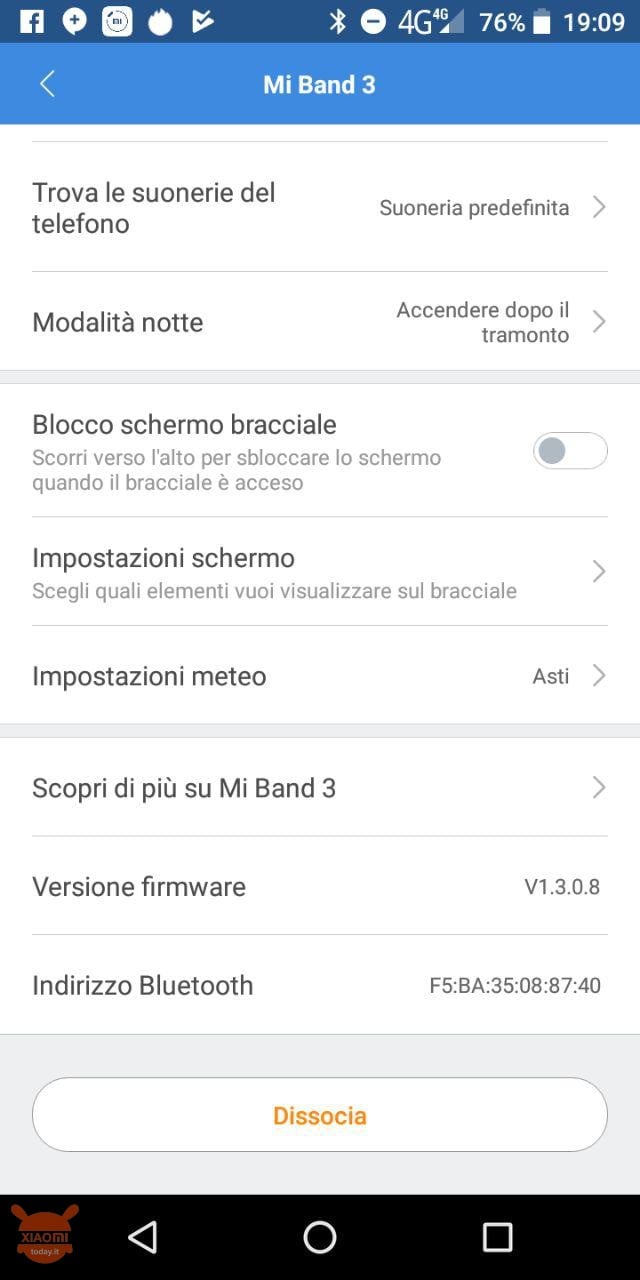Open Modalità notte settings
Image resolution: width=640 pixels, height=1280 pixels.
coord(320,321)
